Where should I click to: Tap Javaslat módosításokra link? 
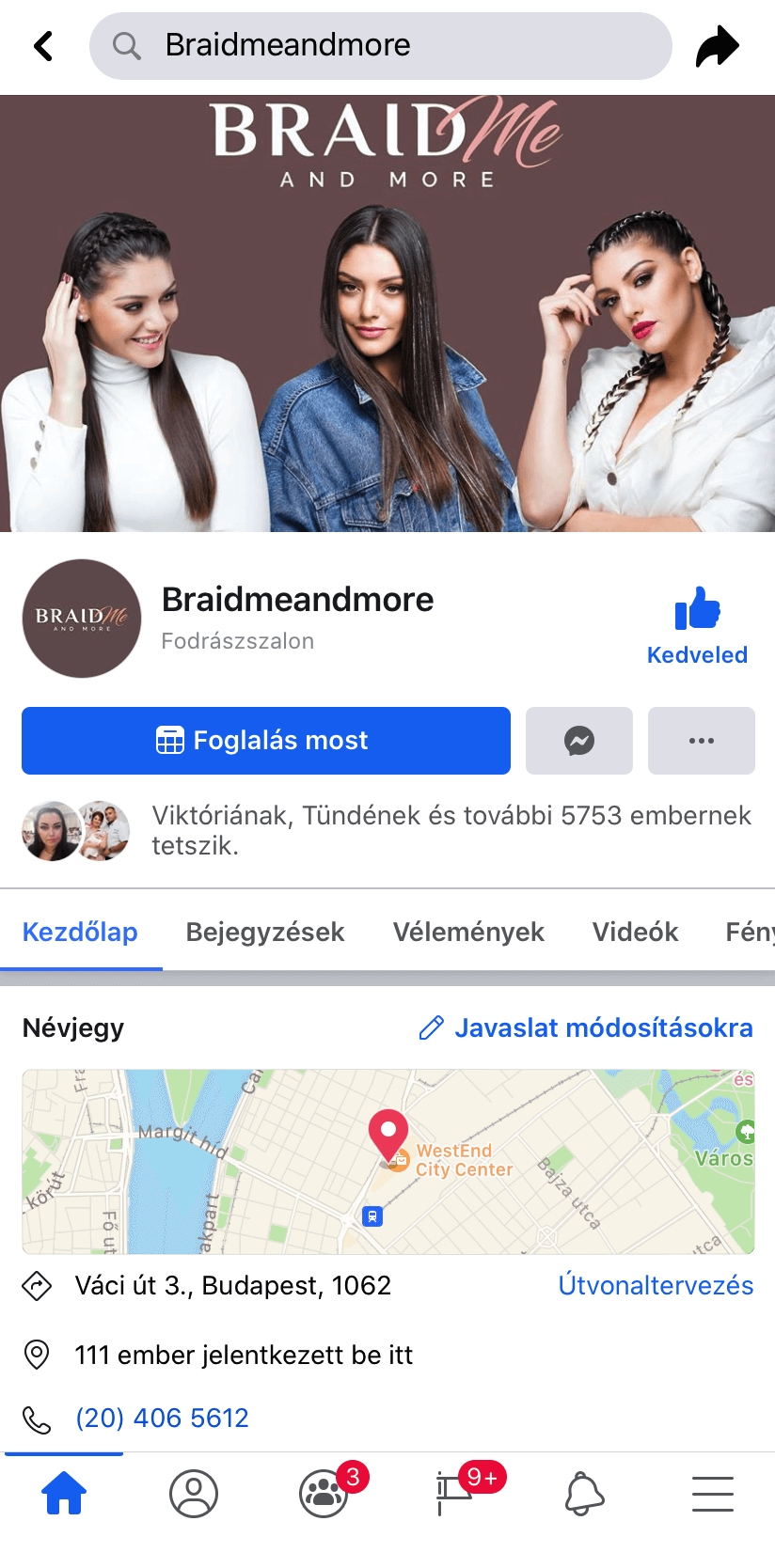[586, 1027]
